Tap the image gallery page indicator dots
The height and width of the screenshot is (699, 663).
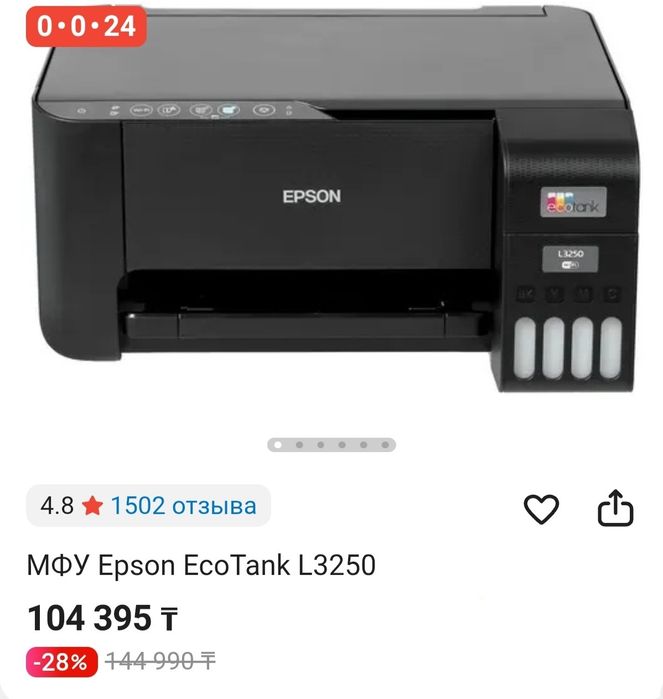(331, 444)
